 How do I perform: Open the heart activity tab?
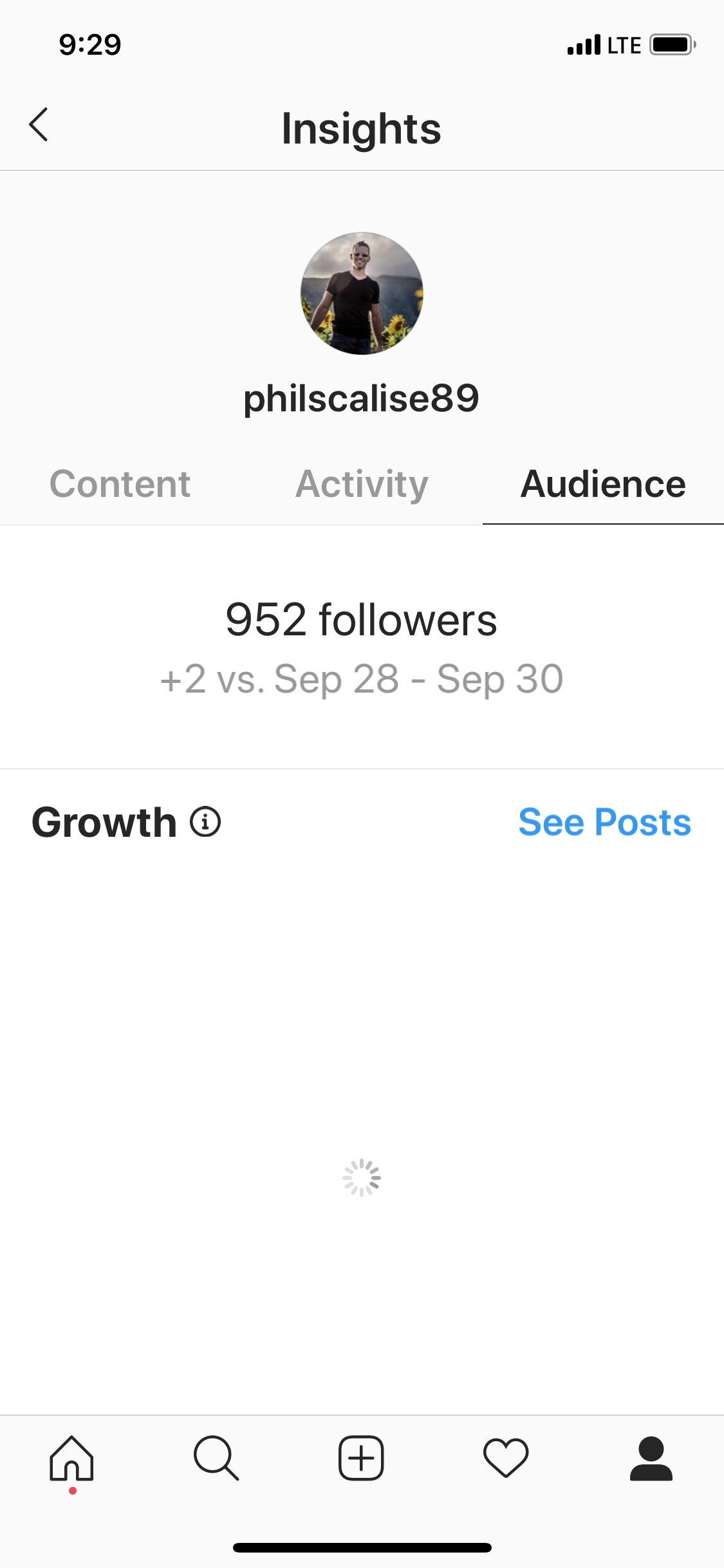pos(506,1458)
